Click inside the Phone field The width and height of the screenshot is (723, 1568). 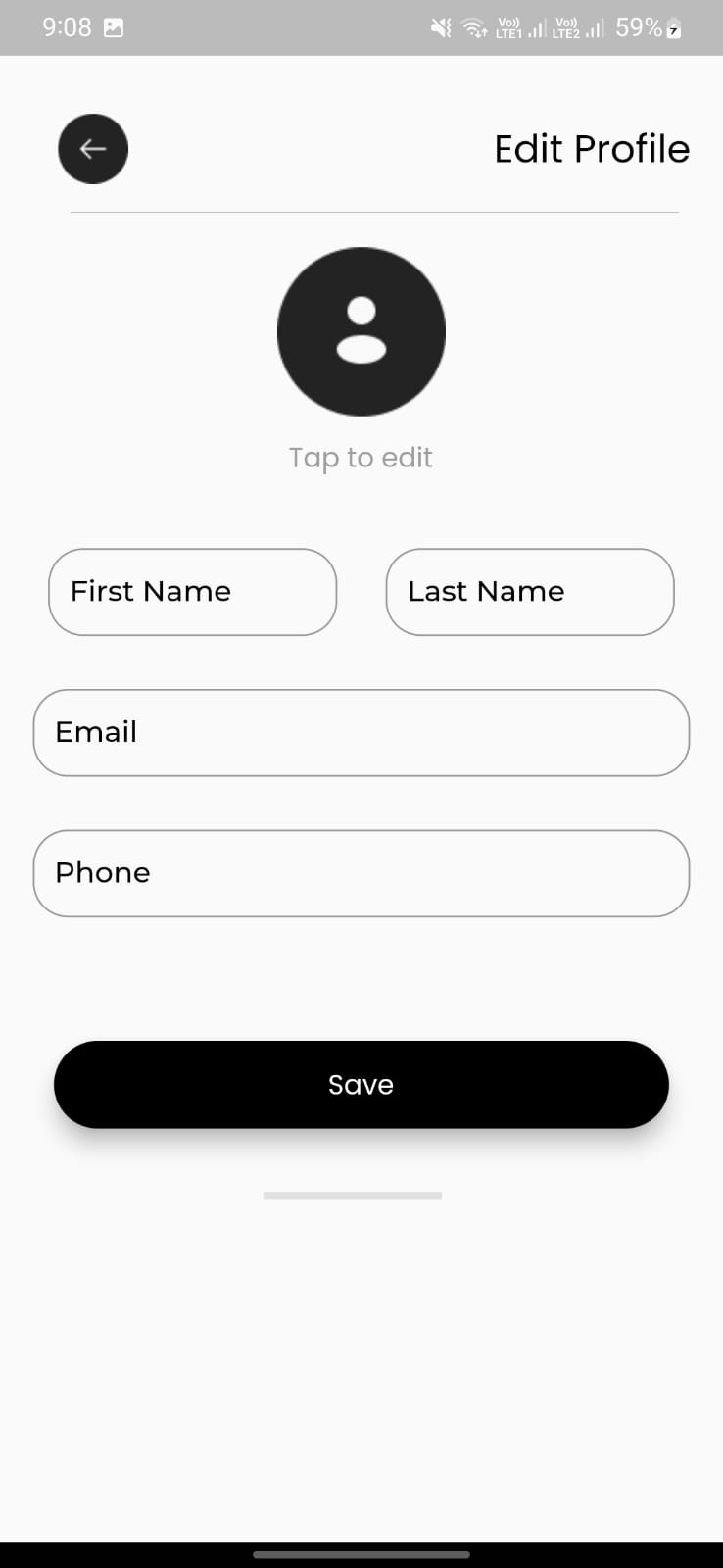[x=361, y=872]
